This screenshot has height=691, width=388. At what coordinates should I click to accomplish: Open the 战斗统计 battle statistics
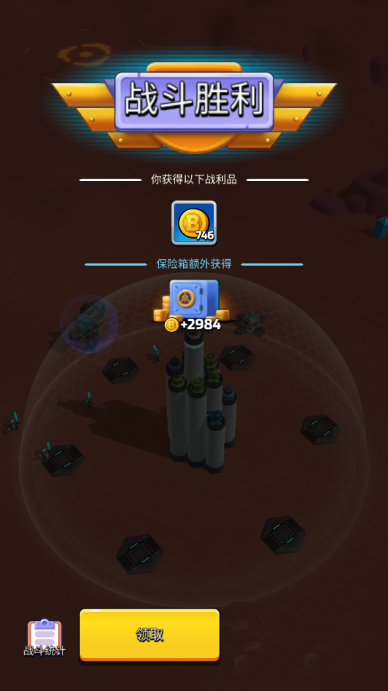pos(45,637)
